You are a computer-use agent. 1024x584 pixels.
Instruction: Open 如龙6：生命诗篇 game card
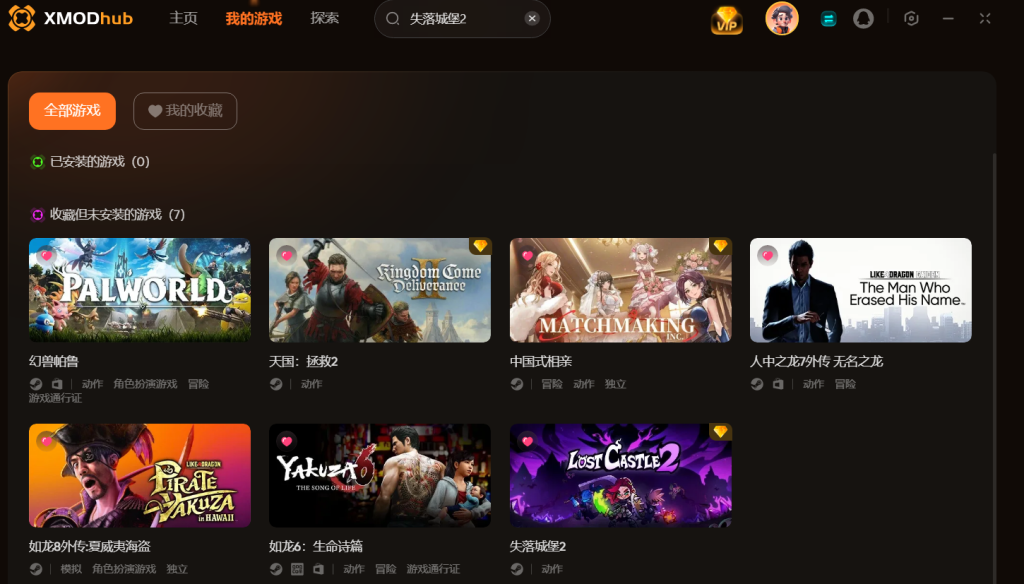pyautogui.click(x=380, y=475)
